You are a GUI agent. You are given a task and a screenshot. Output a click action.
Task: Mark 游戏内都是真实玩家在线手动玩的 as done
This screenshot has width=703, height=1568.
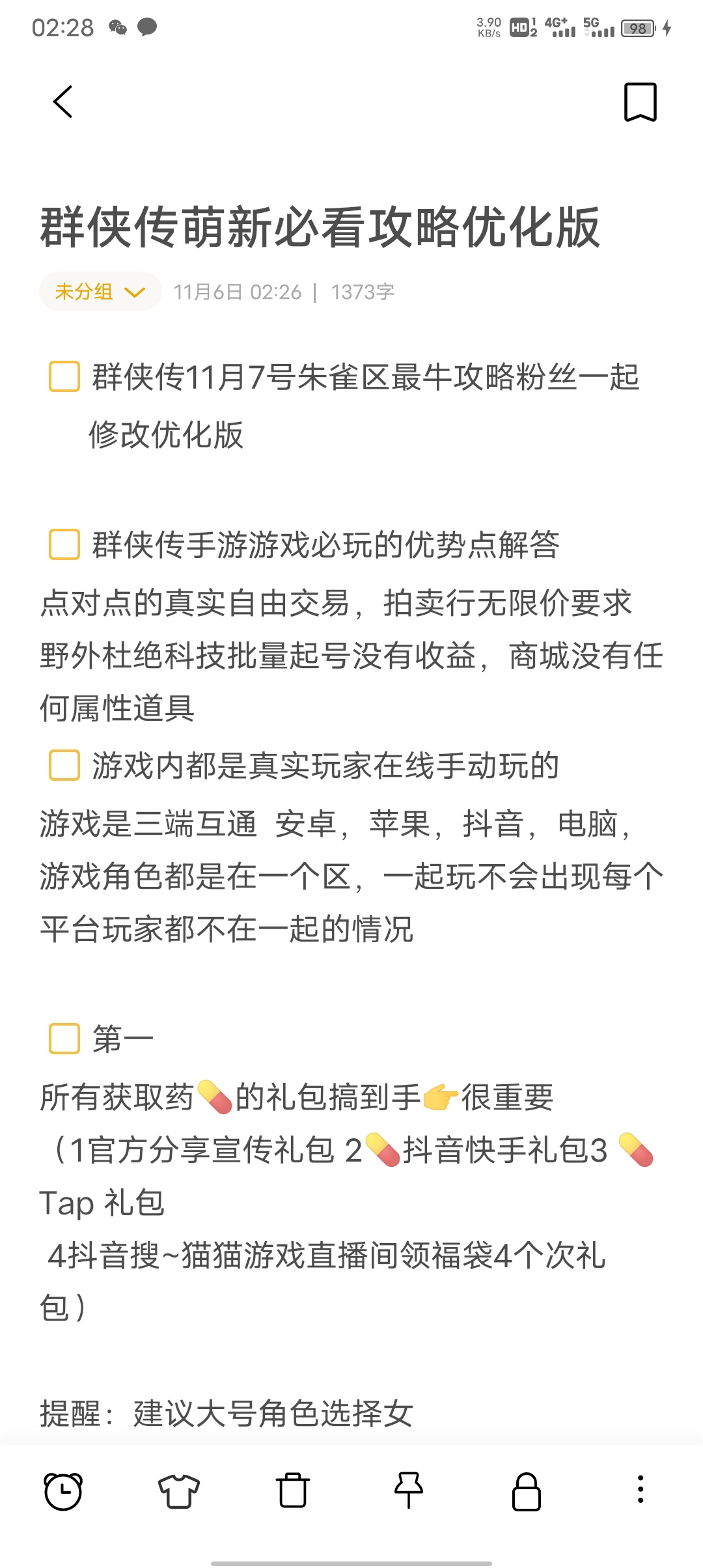pos(64,765)
